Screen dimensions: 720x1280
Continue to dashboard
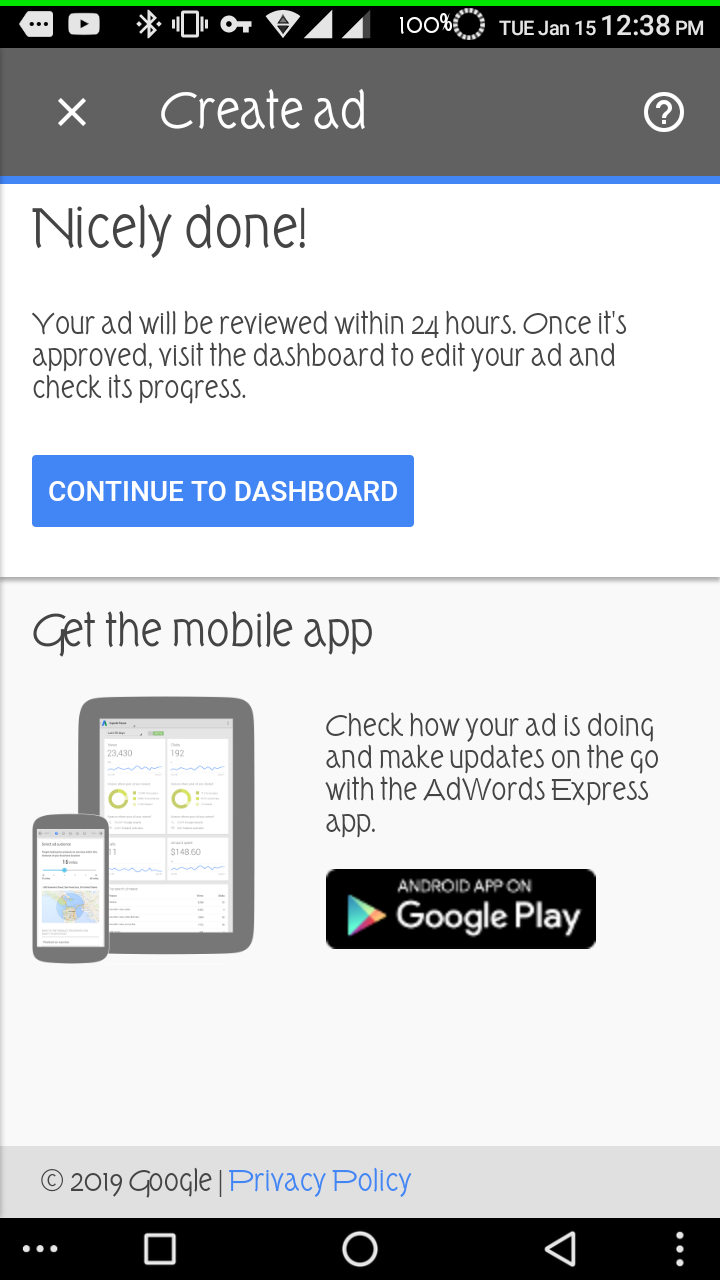pyautogui.click(x=223, y=491)
